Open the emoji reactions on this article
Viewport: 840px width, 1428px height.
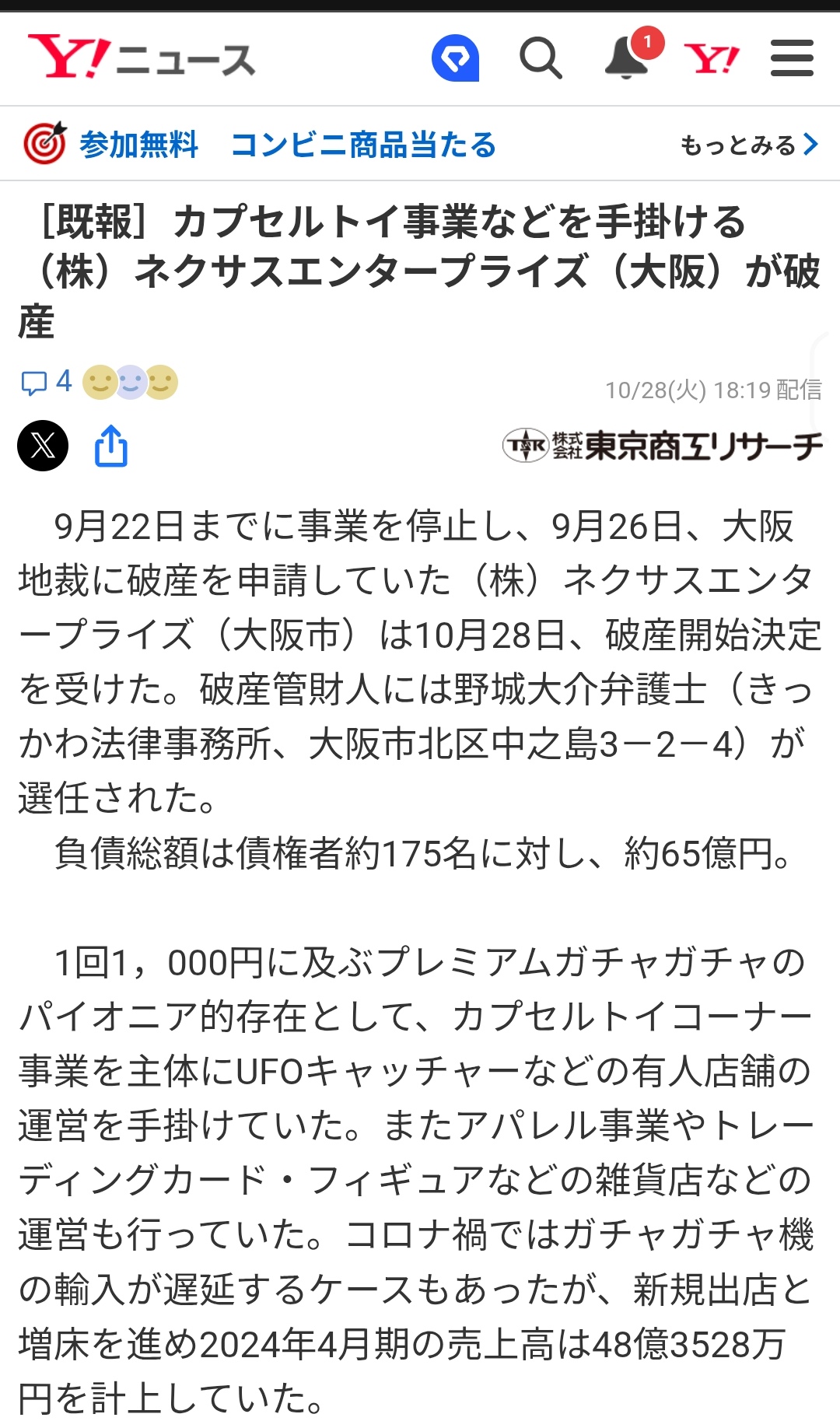point(130,382)
